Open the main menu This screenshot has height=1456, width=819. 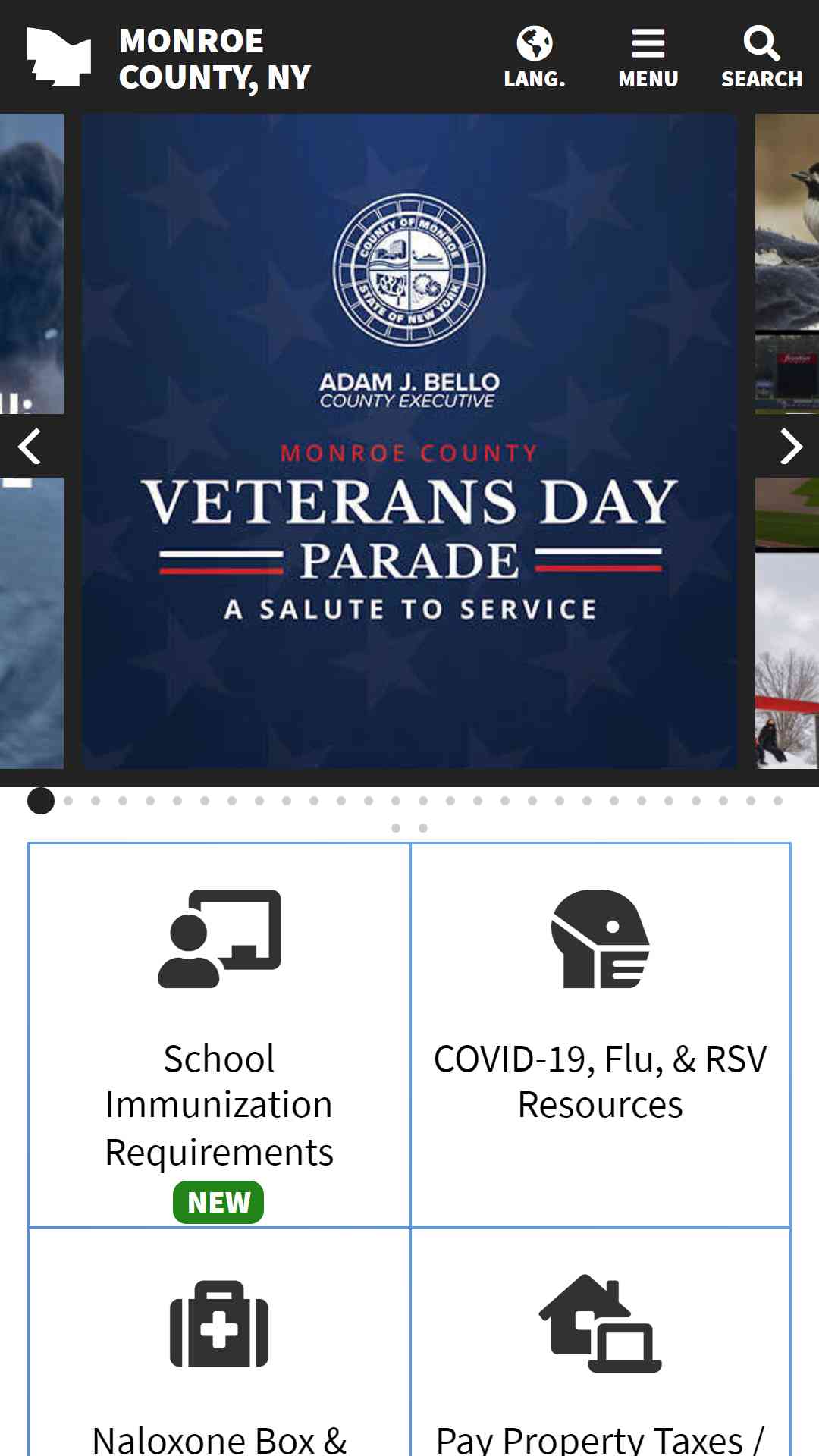click(x=648, y=57)
